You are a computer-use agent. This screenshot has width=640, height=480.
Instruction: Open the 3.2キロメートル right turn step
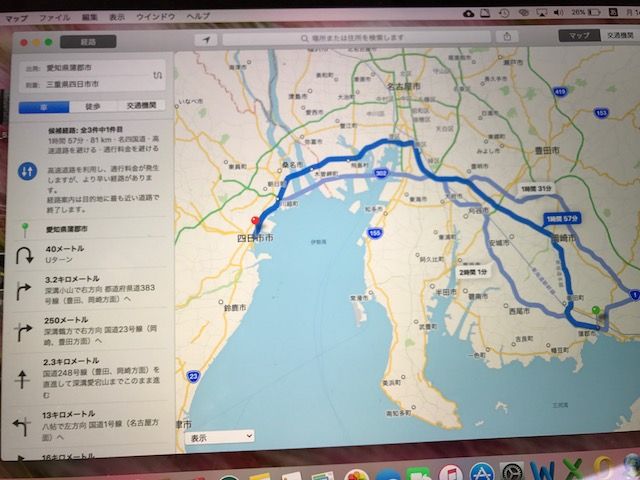click(89, 289)
